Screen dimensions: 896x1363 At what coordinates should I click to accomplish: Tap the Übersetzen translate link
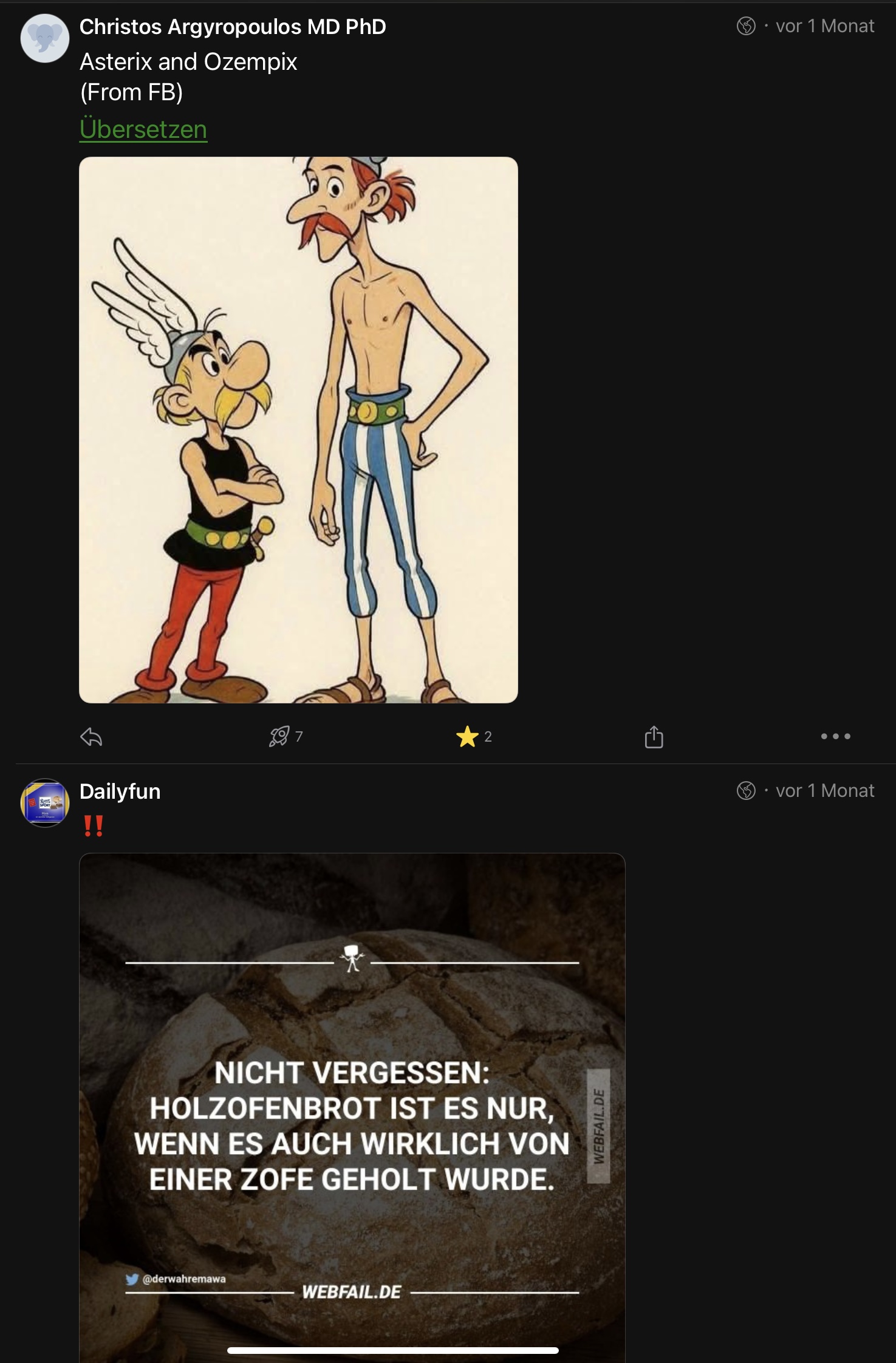143,129
